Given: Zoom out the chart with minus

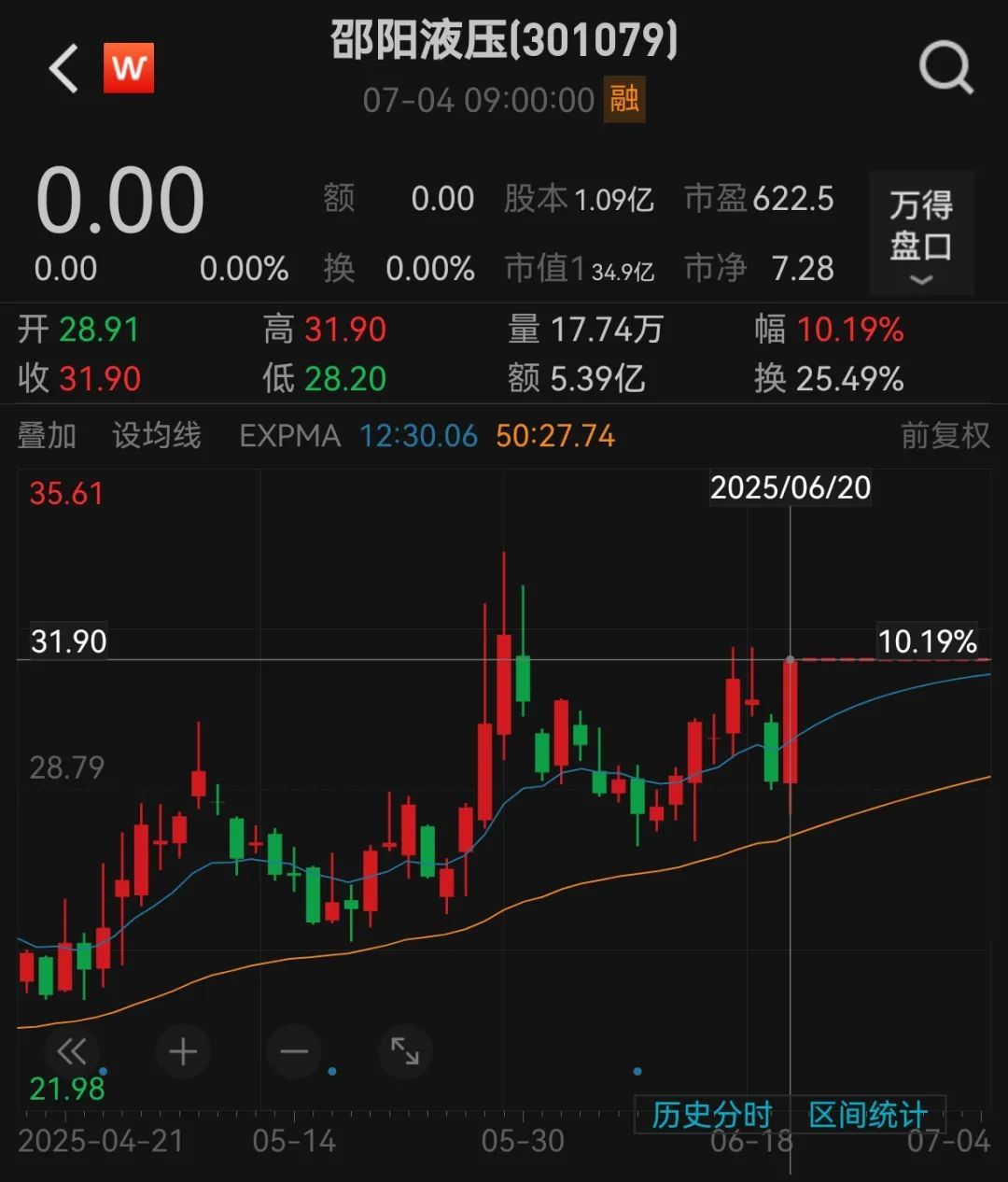Looking at the screenshot, I should tap(294, 1052).
